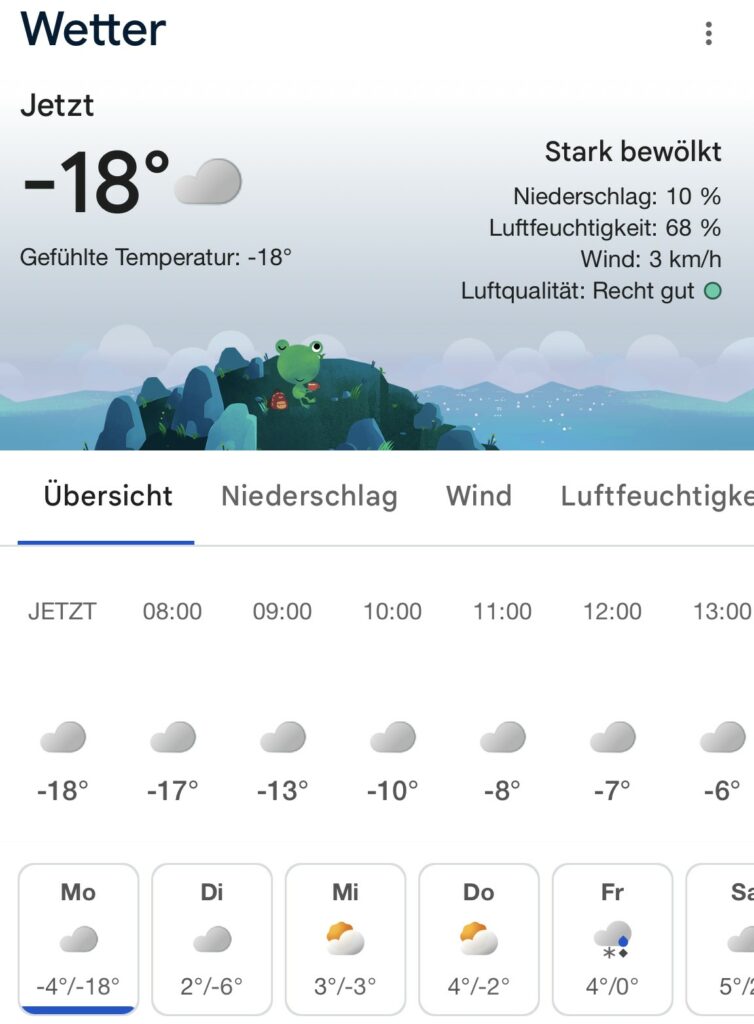Show Do daily forecast
The image size is (754, 1024).
[479, 938]
